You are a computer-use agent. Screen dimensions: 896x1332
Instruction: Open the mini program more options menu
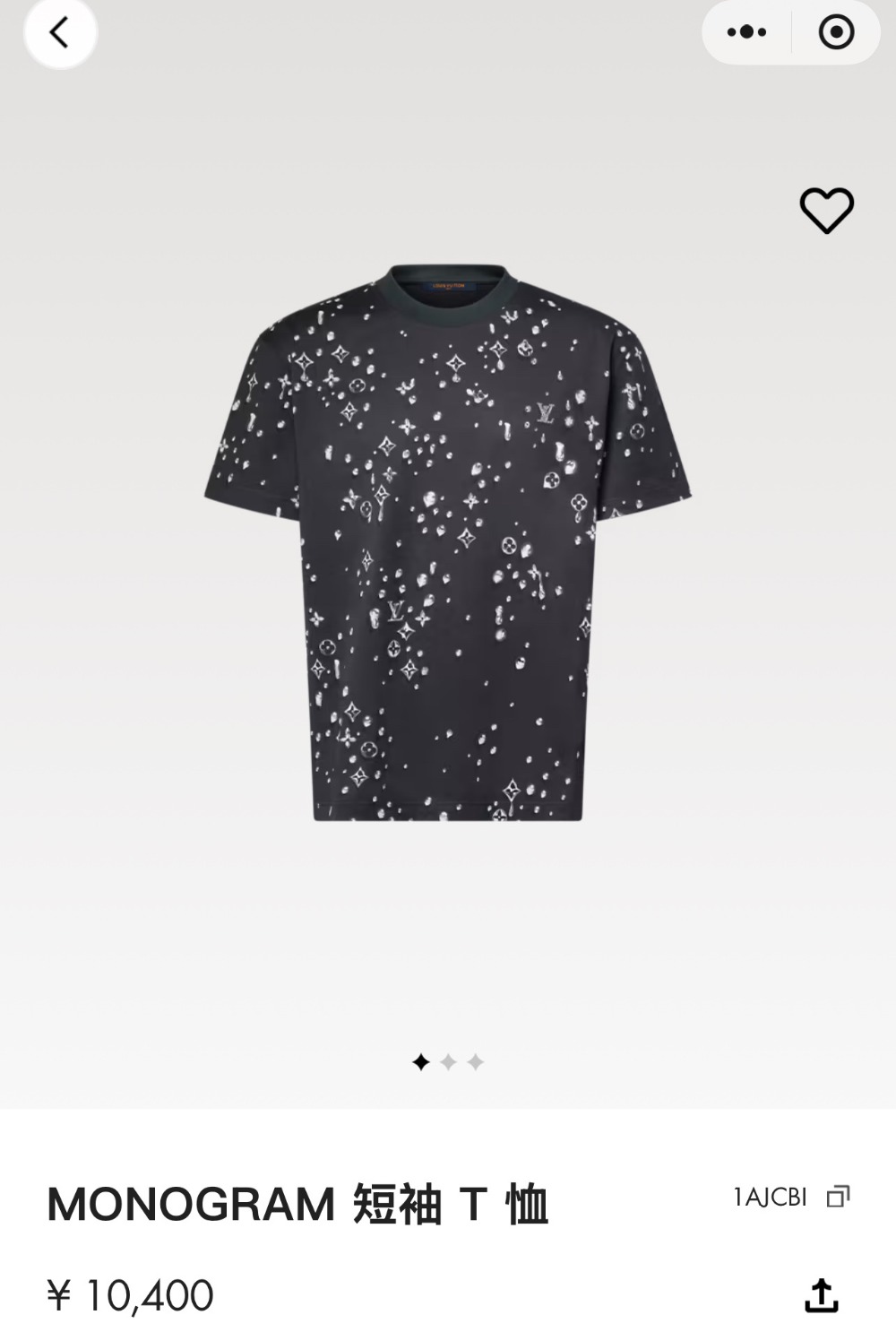pyautogui.click(x=746, y=33)
